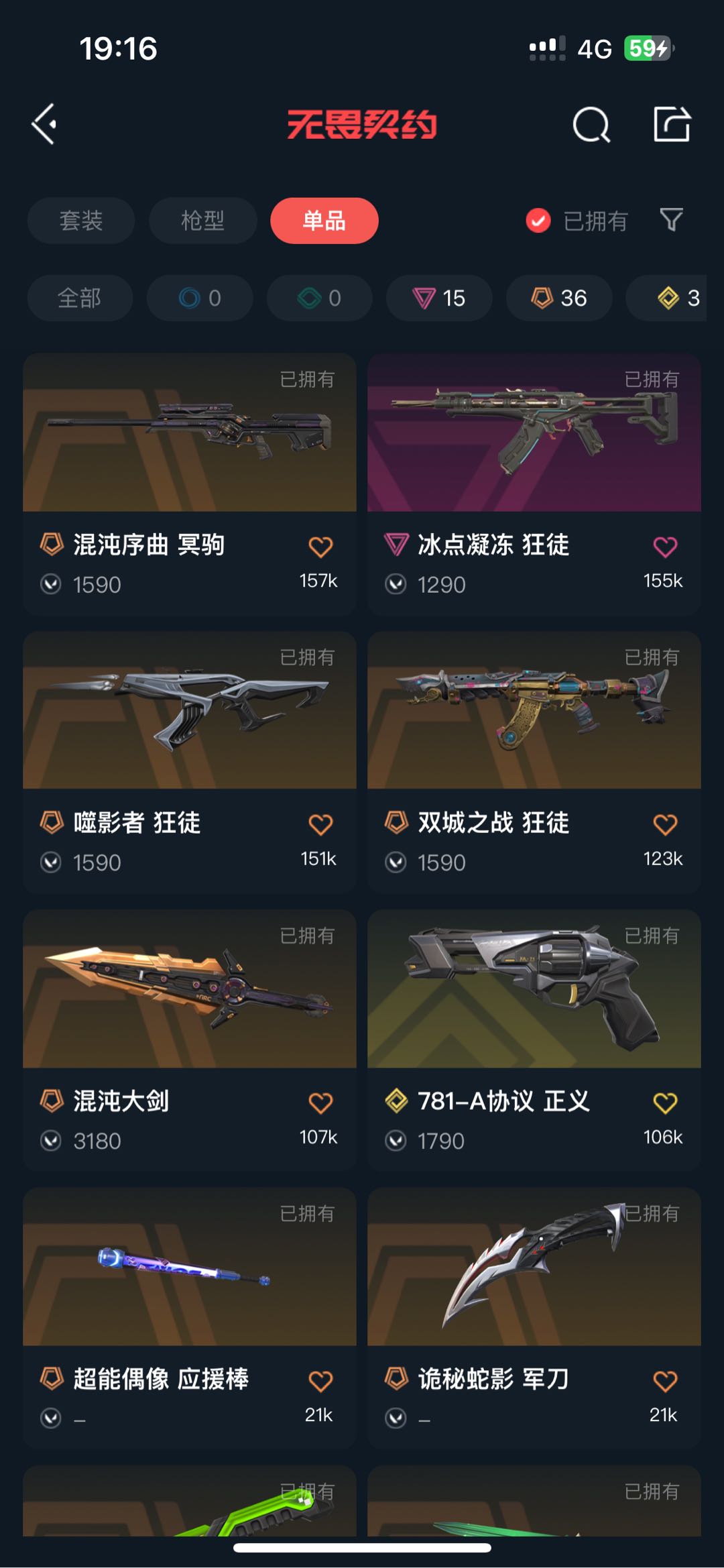
Task: Open the filter funnel icon
Action: click(x=671, y=220)
